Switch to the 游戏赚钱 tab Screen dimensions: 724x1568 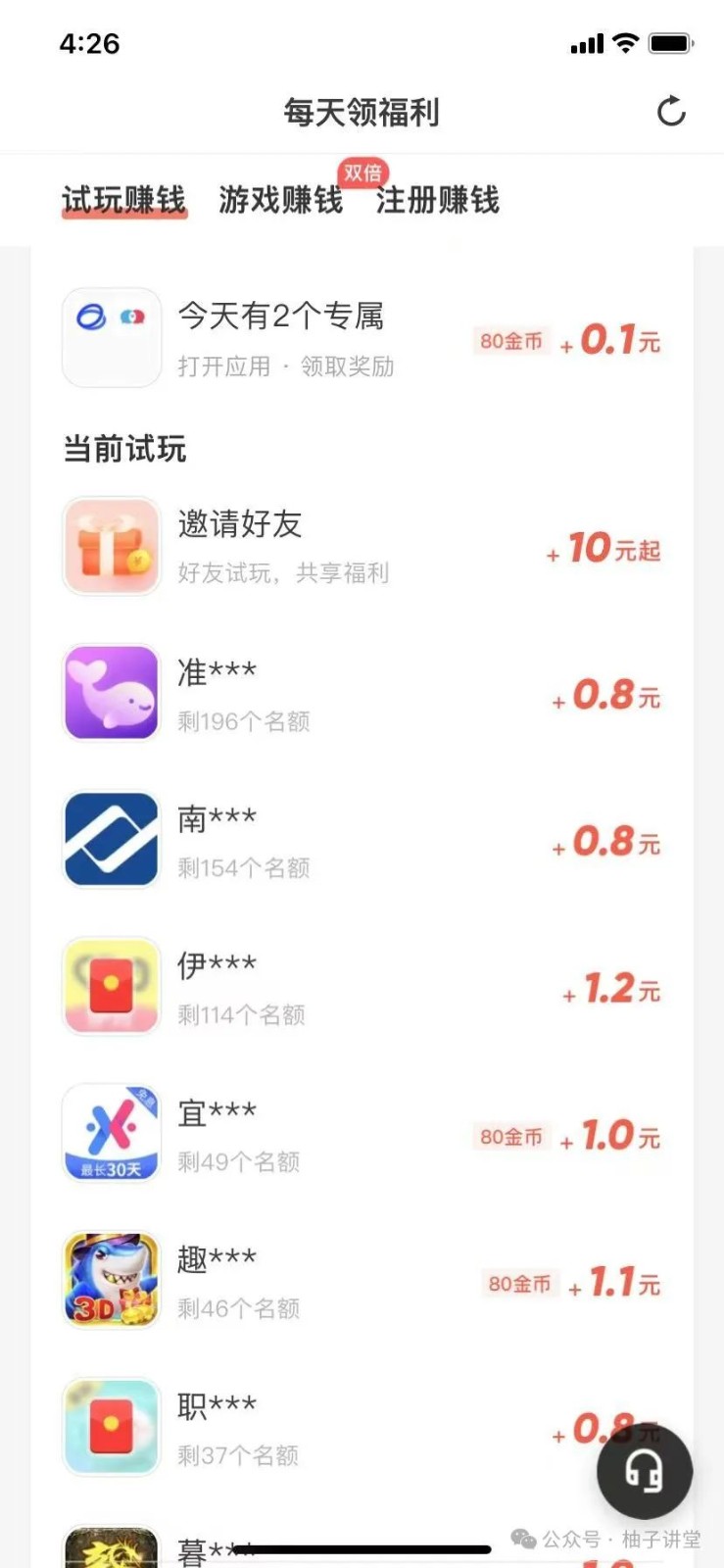(x=281, y=200)
